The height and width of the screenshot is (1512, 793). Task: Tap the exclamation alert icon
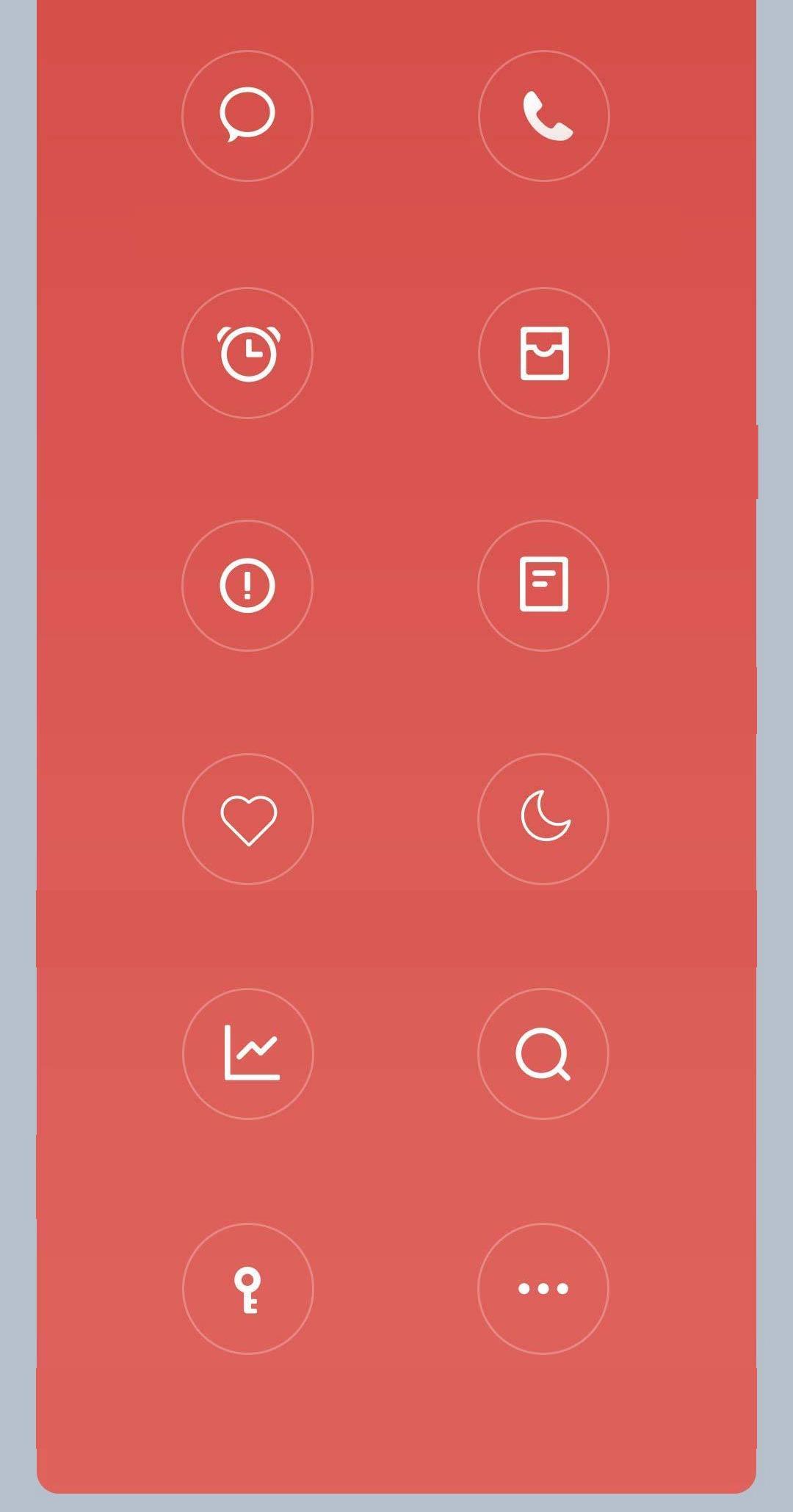tap(247, 585)
